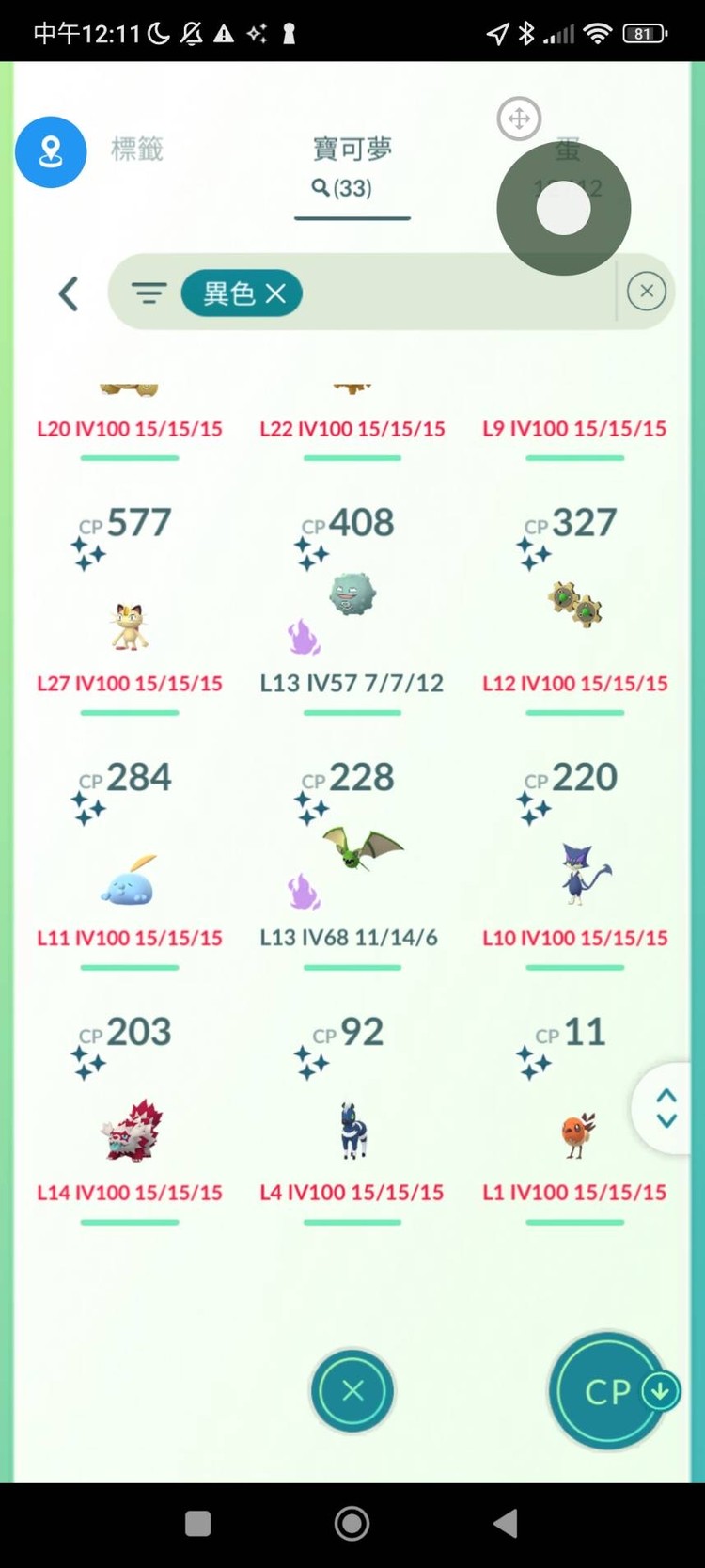Open the CP 203 Pokémon
705x1568 pixels.
(133, 1130)
